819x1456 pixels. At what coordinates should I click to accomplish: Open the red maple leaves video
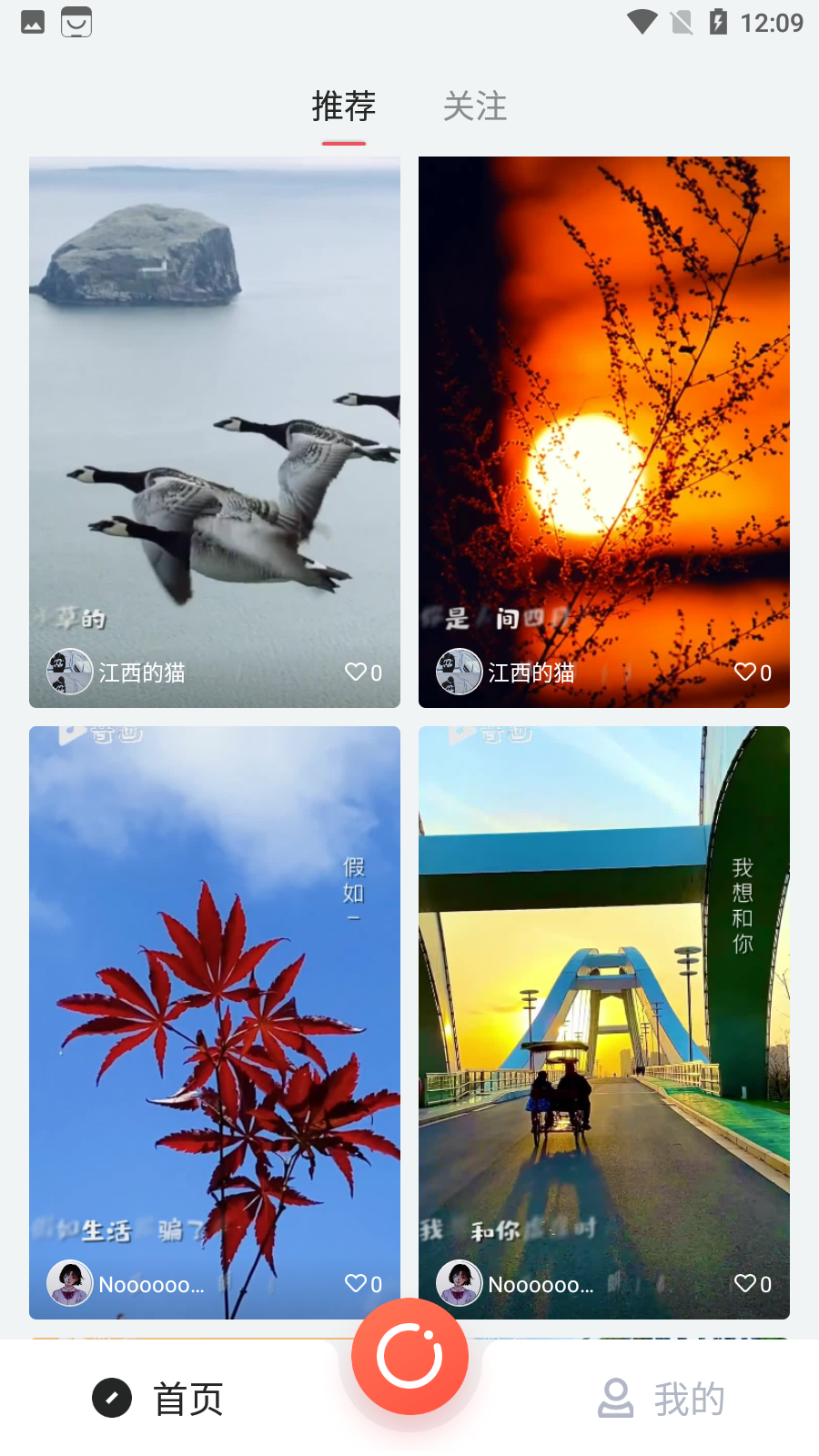(215, 1023)
